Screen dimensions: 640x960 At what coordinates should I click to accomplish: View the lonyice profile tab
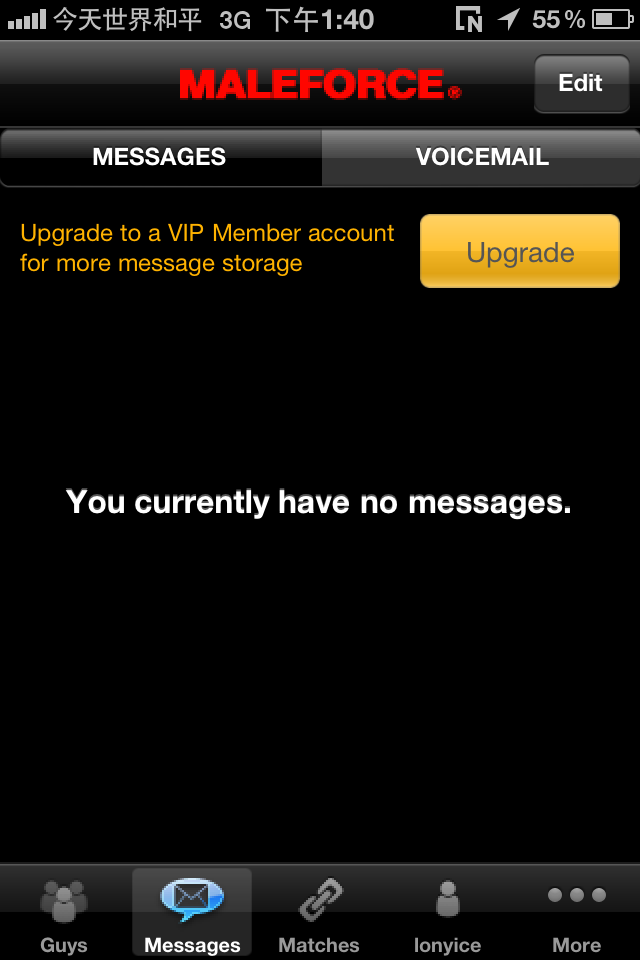(x=447, y=913)
